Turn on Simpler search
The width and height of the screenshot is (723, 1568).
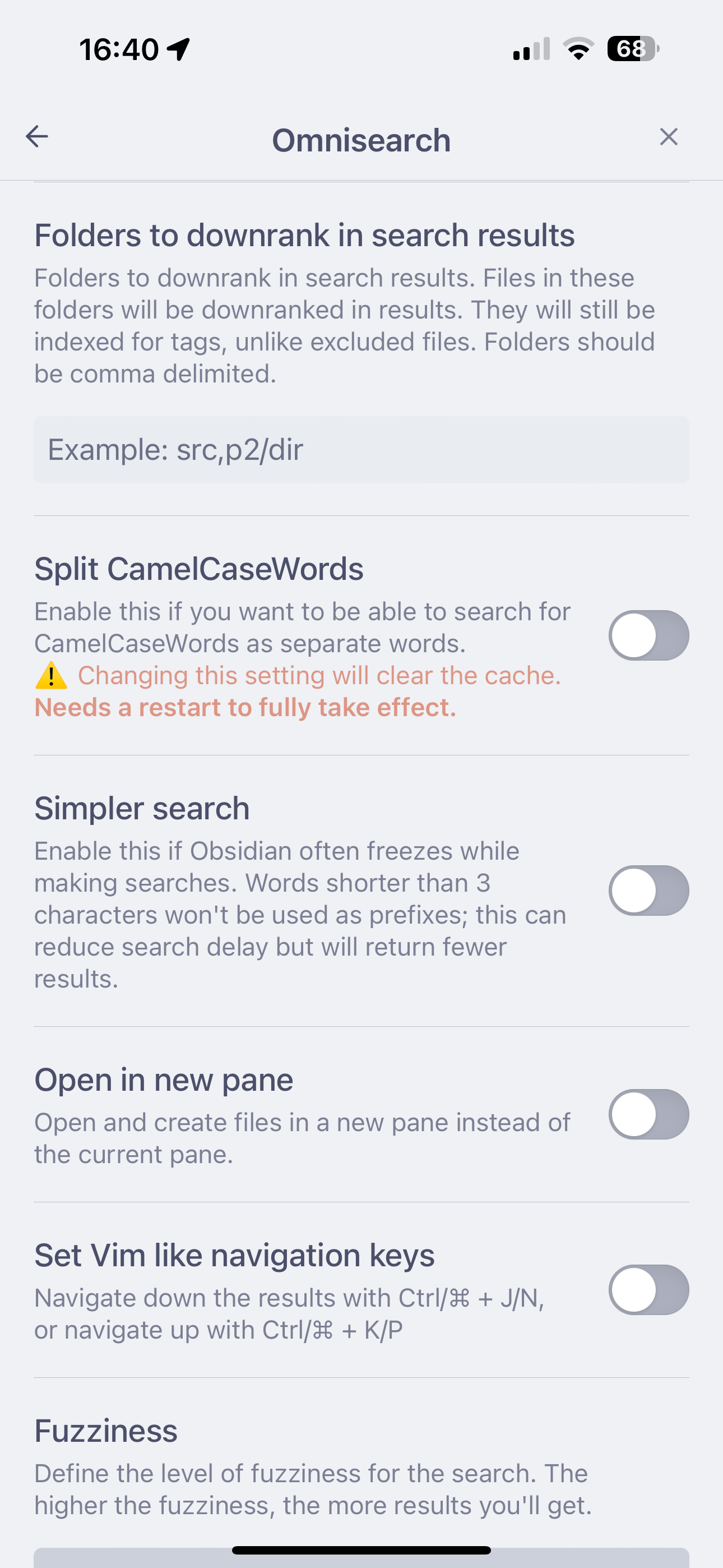648,891
